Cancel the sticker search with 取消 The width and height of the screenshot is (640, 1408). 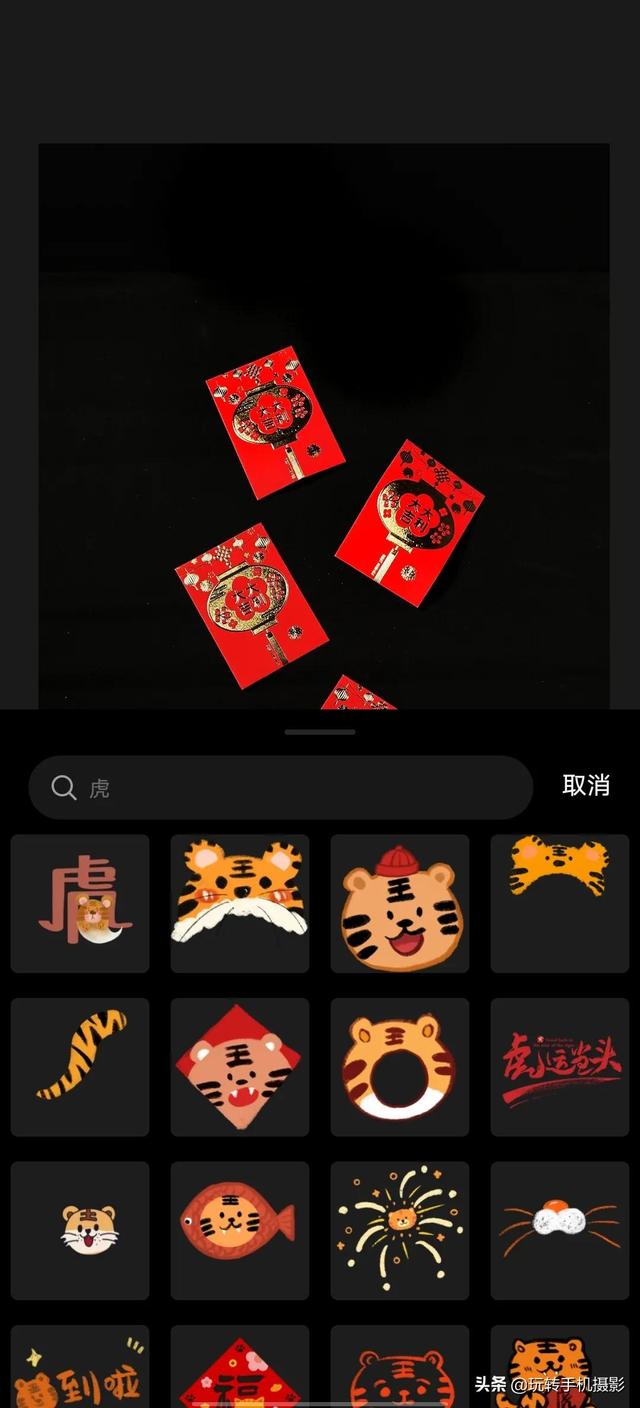tap(586, 786)
